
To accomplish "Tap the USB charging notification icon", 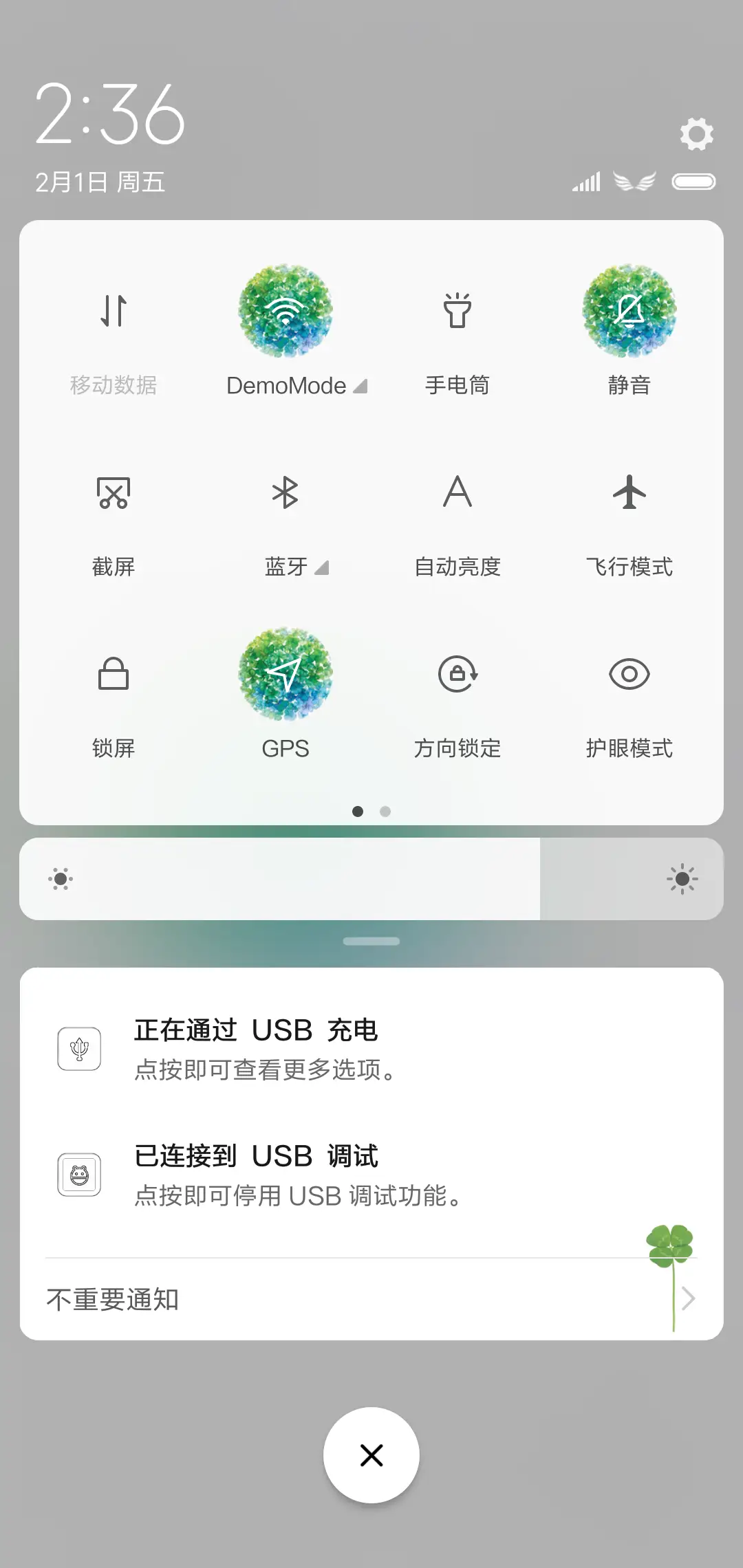I will 78,1047.
